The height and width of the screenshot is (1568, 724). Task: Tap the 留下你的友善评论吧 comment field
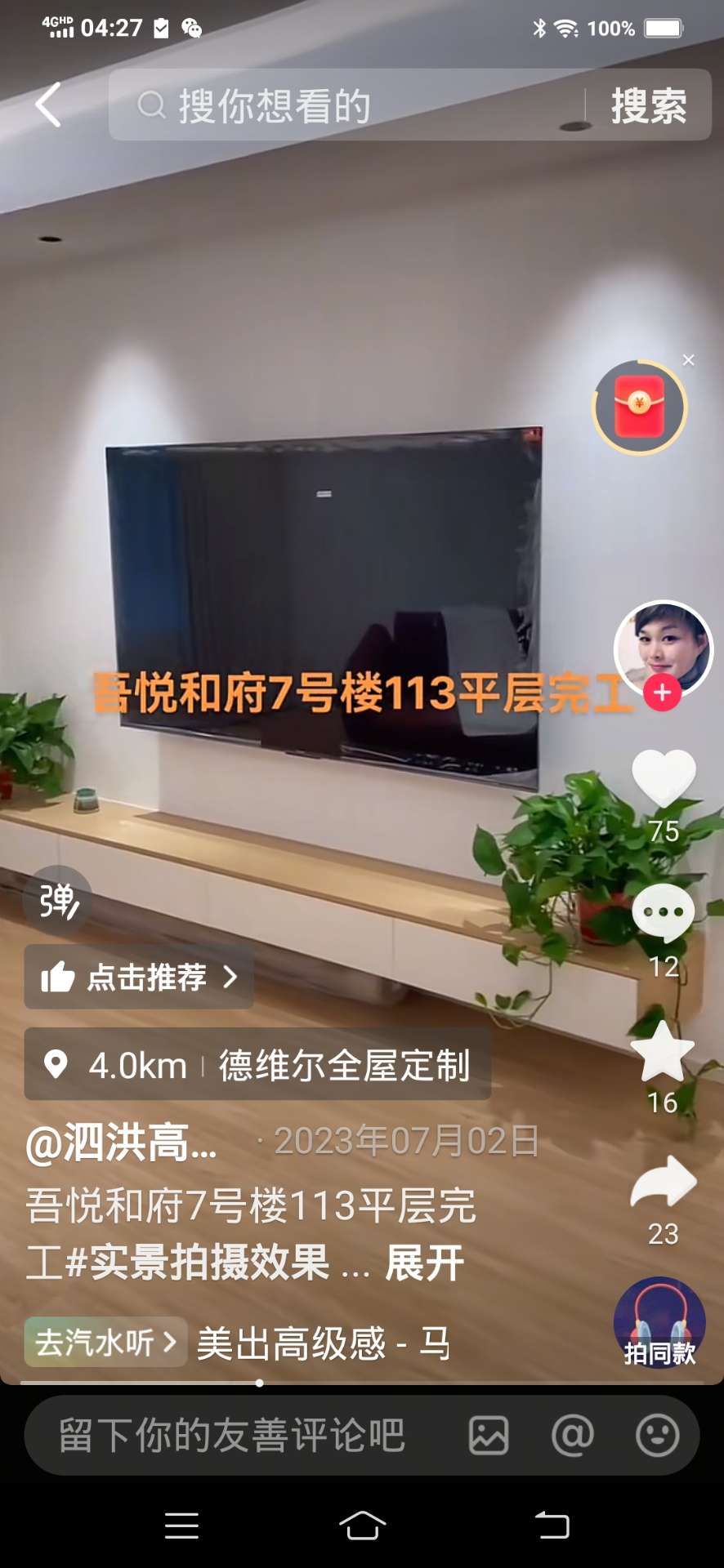point(233,1436)
